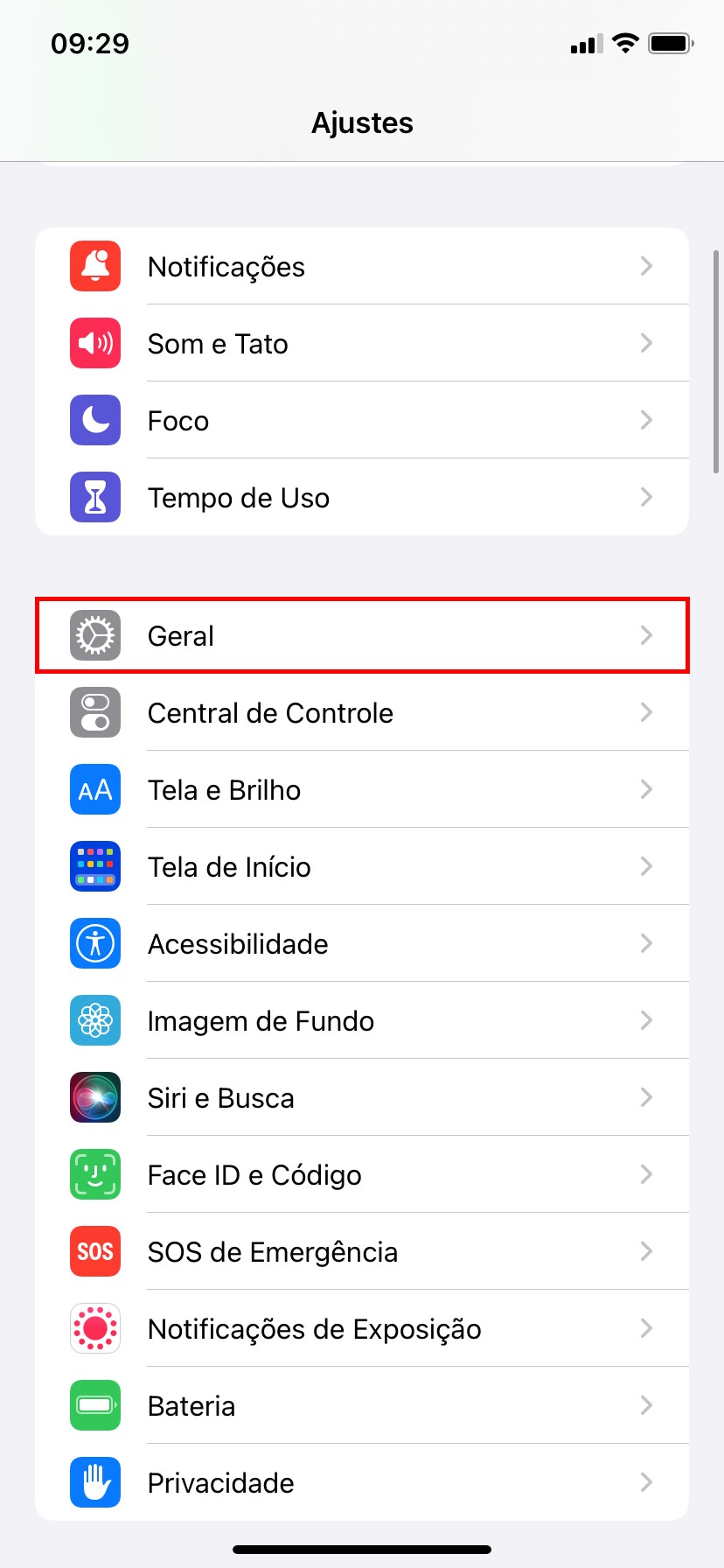Tap Central de Controle
Viewport: 724px width, 1568px height.
362,713
